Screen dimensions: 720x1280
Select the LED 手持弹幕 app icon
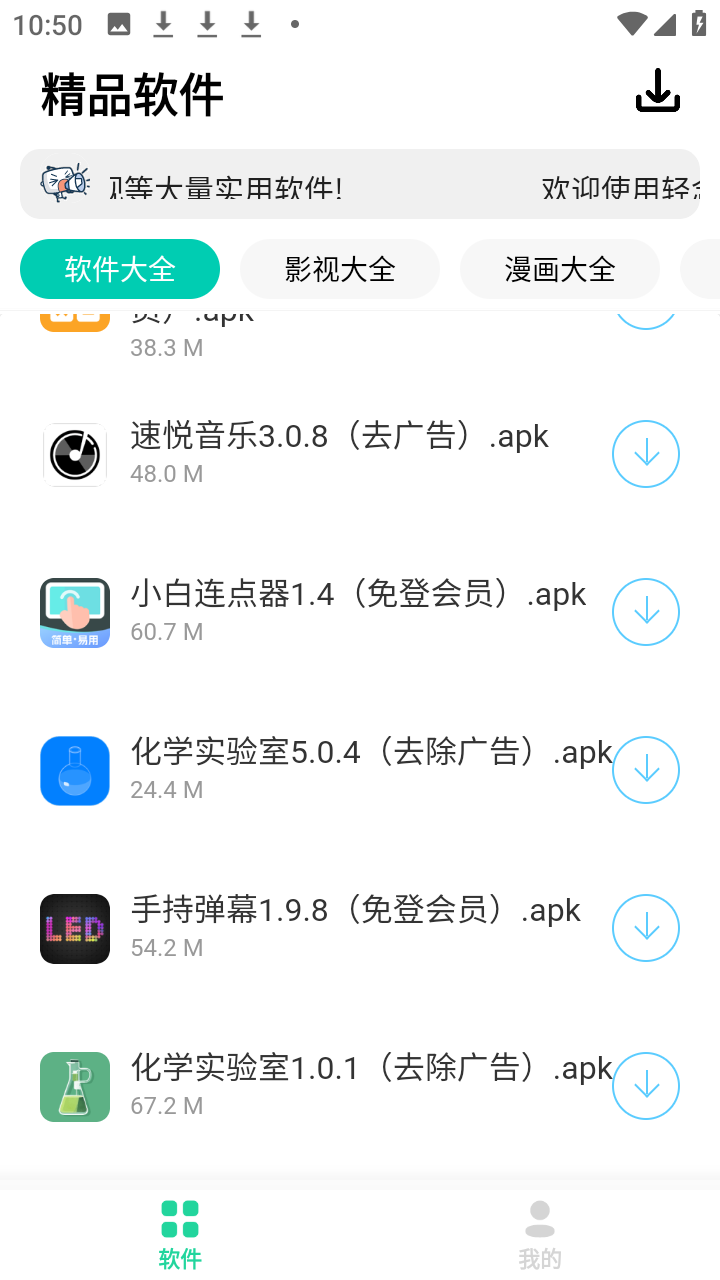[74, 928]
